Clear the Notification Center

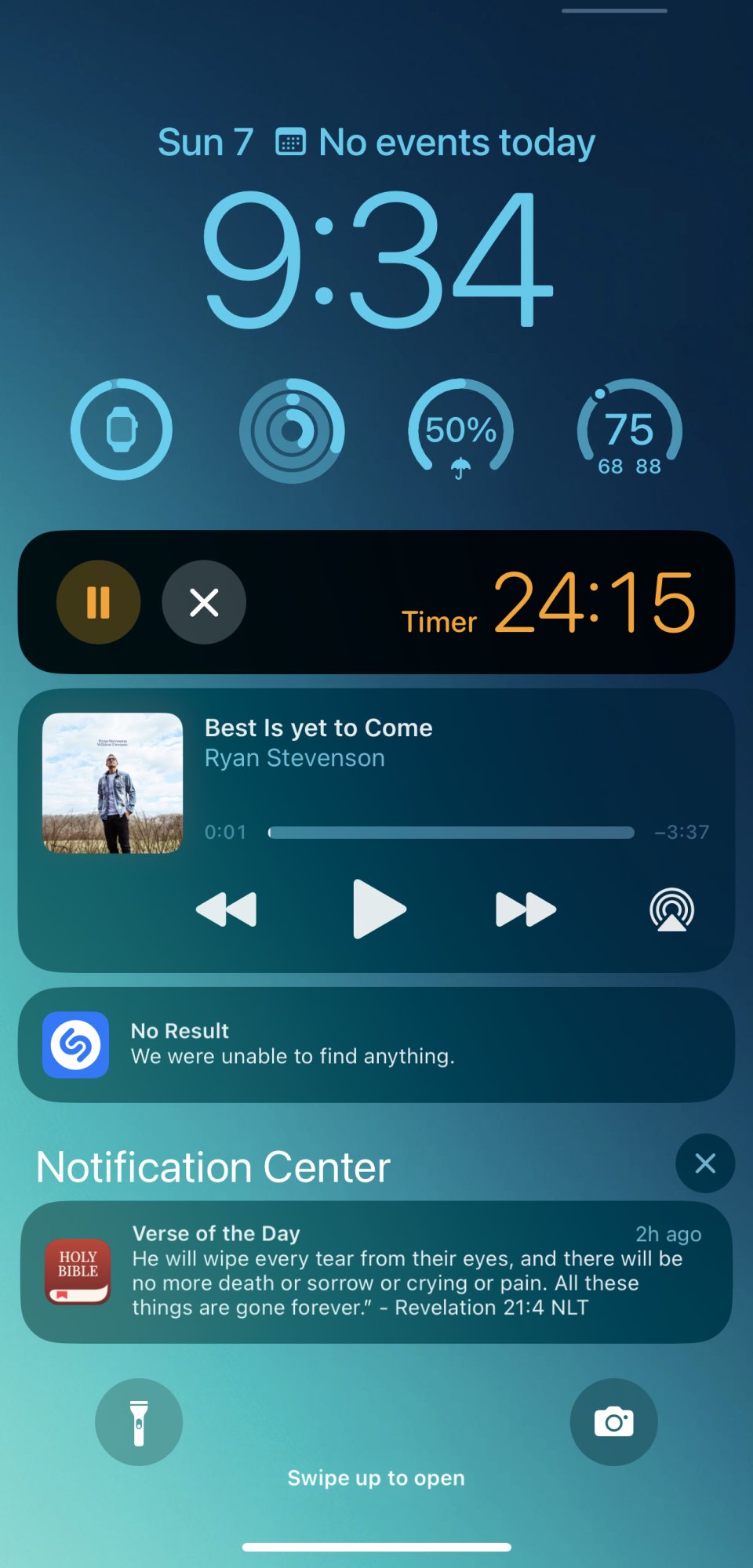705,1163
